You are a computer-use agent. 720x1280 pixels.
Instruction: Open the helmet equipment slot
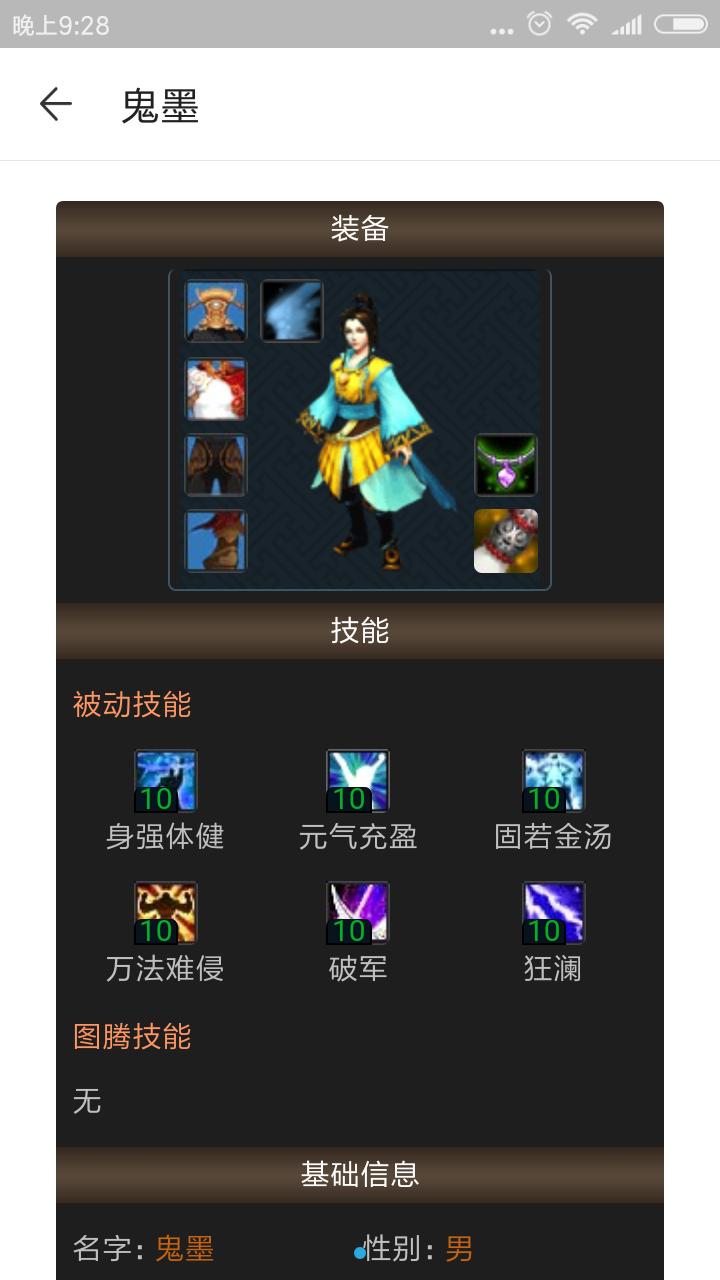pos(216,311)
